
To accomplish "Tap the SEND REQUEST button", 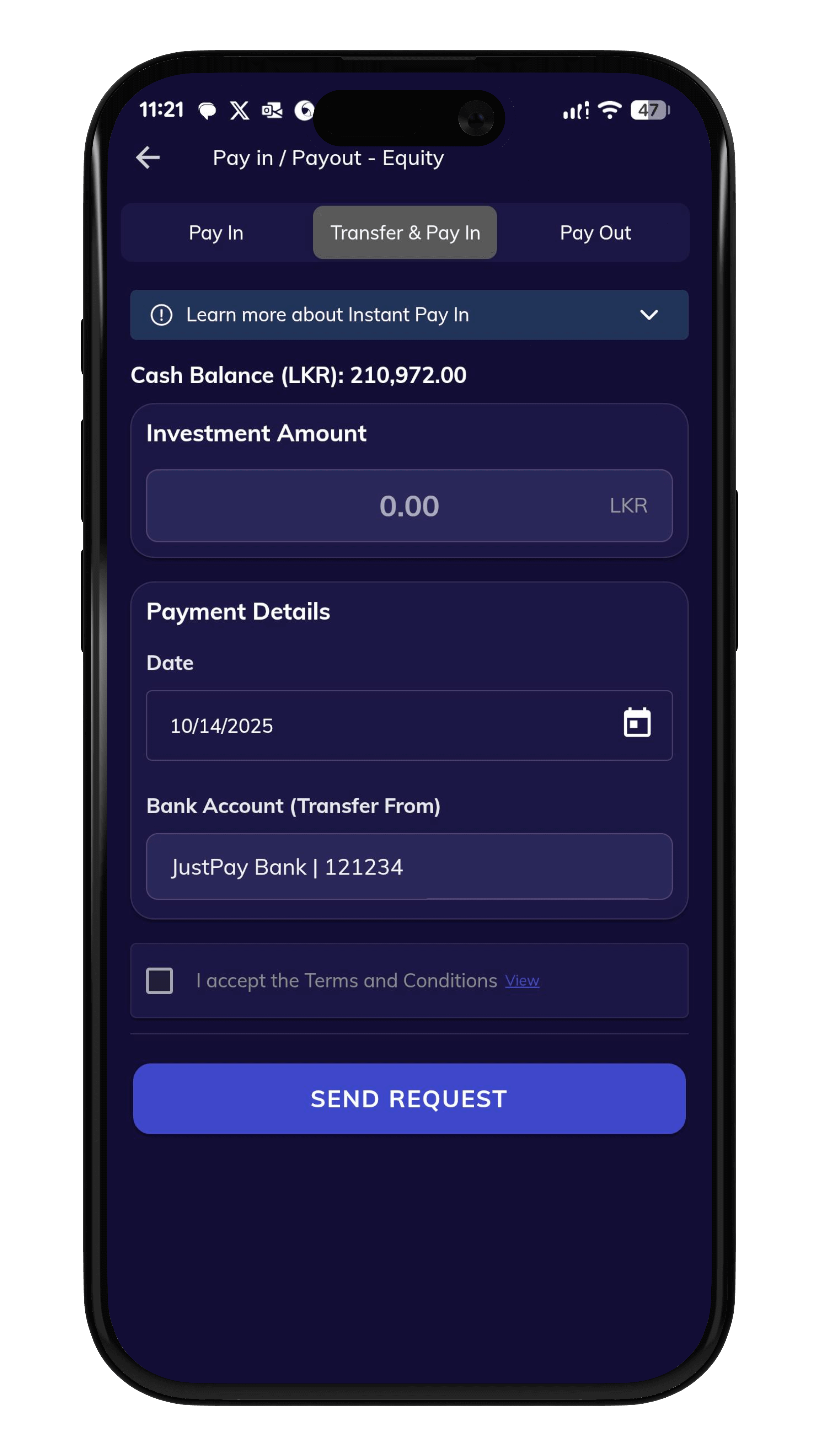I will (x=409, y=1099).
